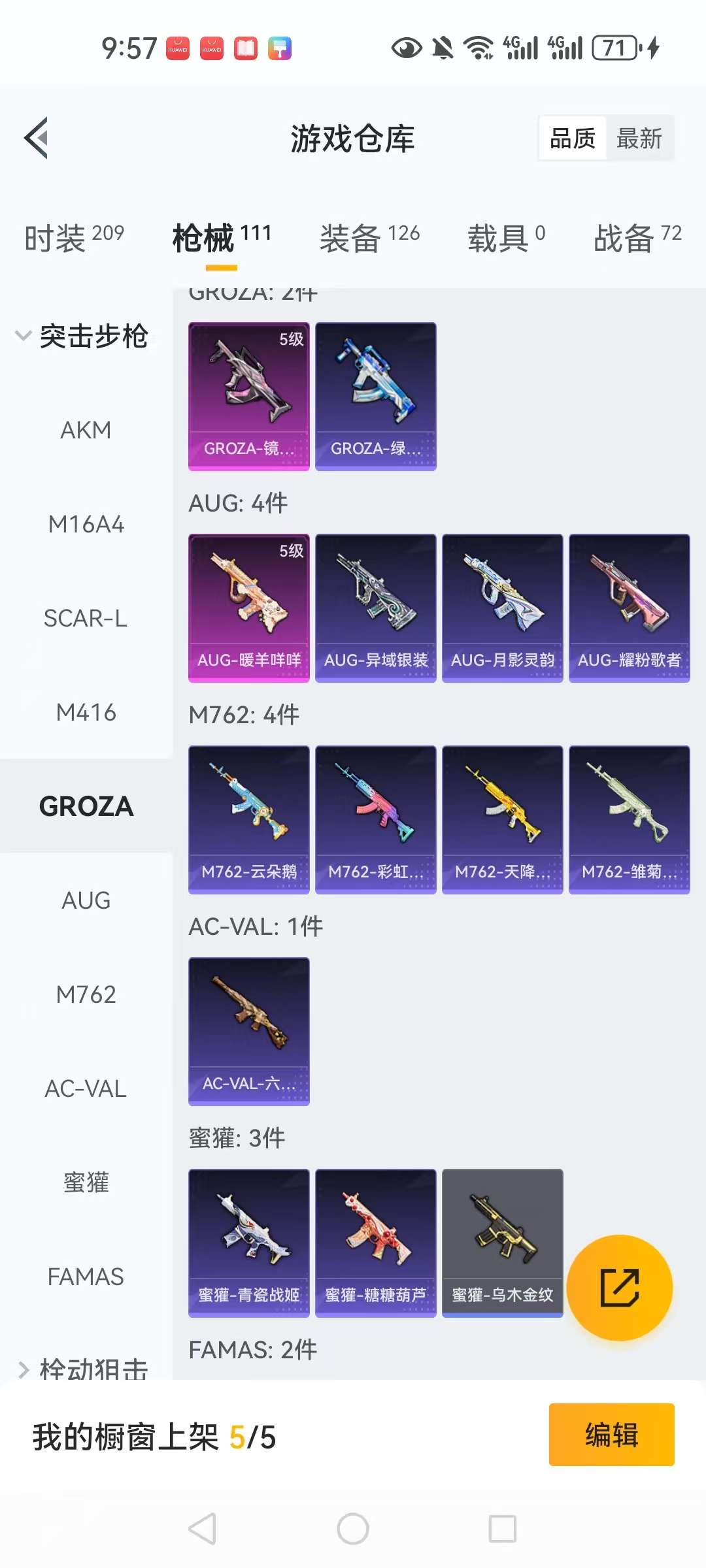Tap the 编辑 button

(x=611, y=1435)
